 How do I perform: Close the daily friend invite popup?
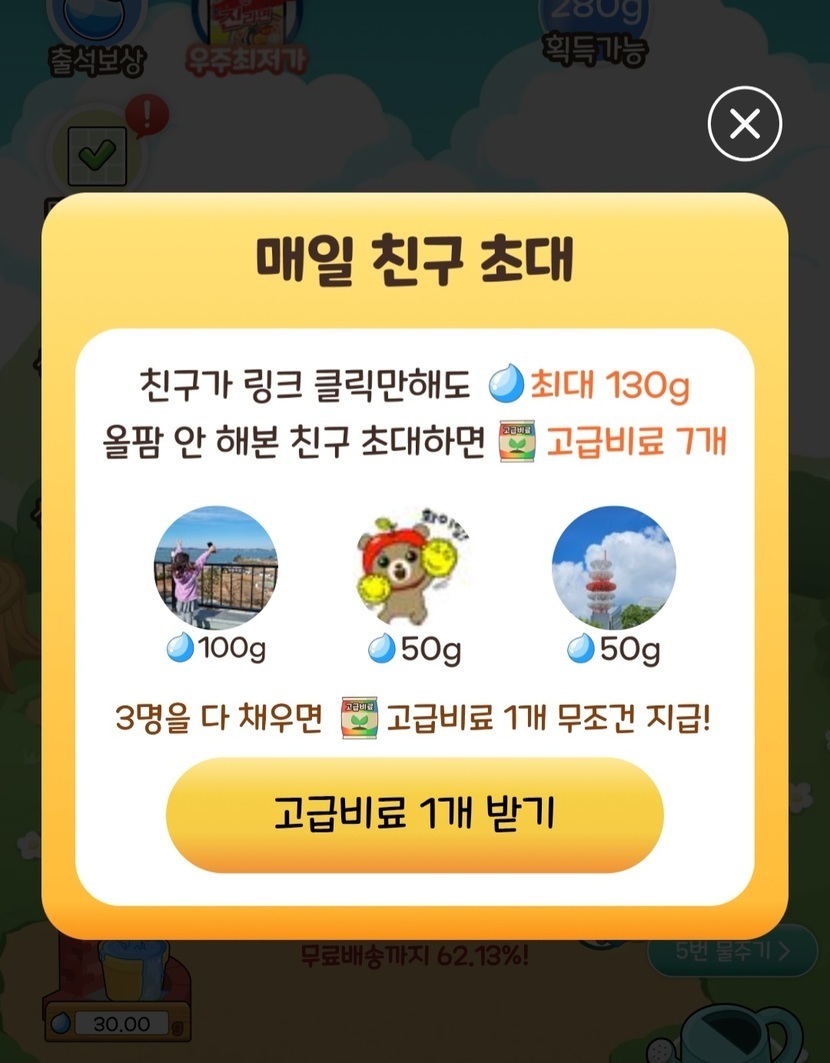(x=744, y=125)
